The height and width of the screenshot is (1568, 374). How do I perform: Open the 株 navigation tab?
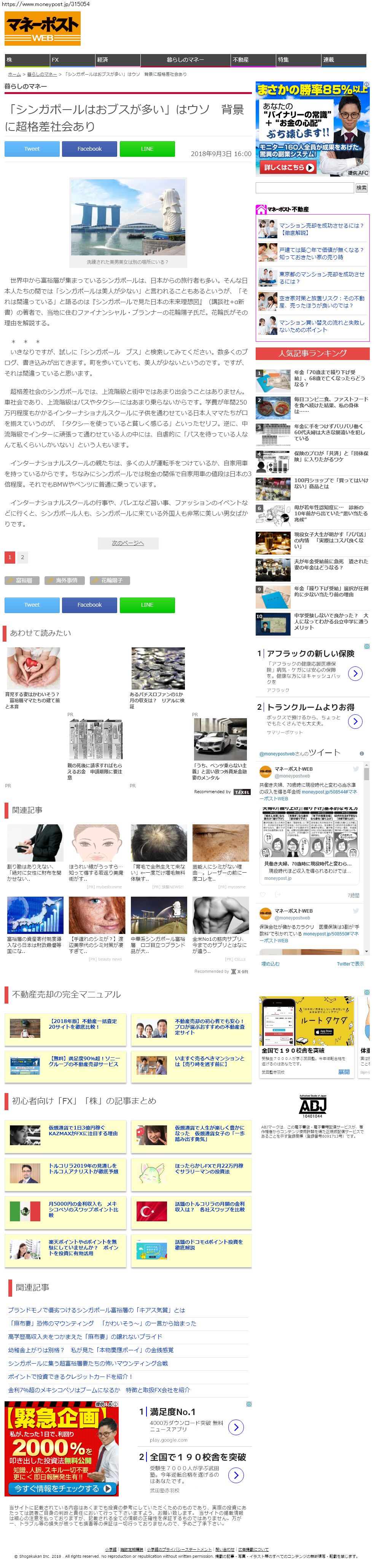[27, 60]
